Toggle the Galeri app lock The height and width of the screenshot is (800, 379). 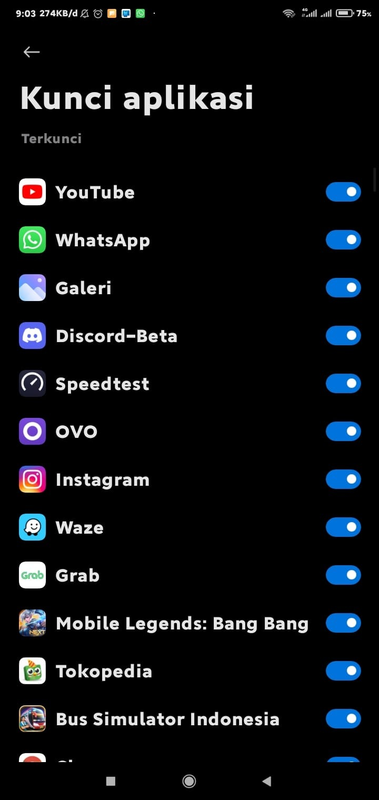pos(343,288)
